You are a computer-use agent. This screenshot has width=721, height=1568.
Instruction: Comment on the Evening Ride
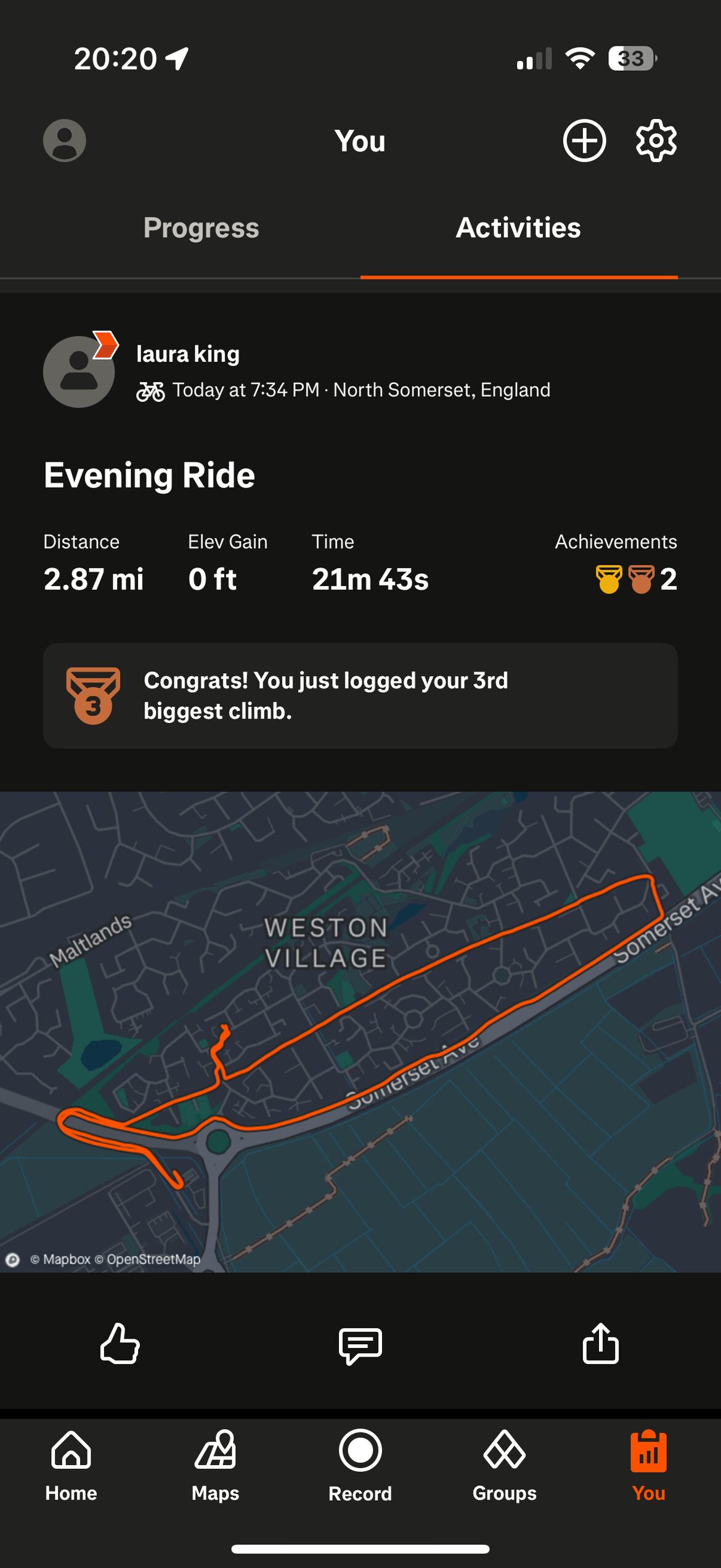(x=360, y=1345)
